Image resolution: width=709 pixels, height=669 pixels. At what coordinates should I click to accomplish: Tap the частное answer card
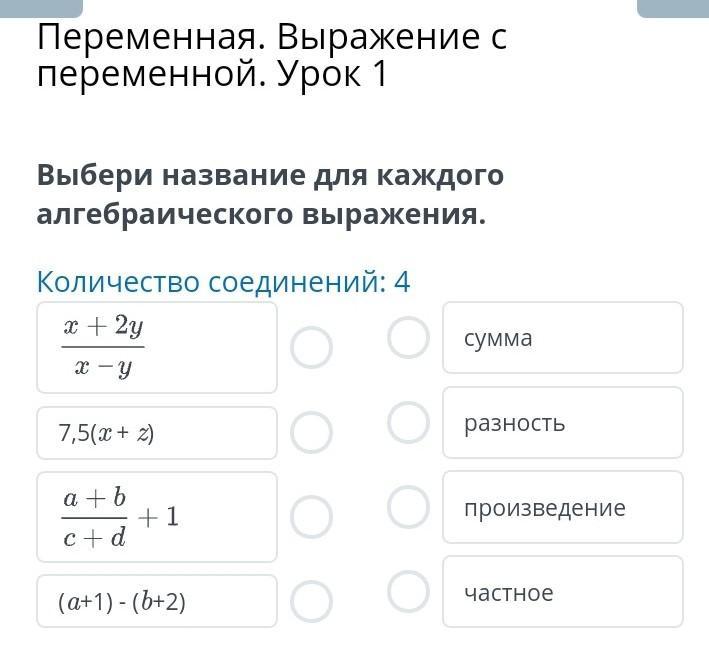tap(562, 591)
